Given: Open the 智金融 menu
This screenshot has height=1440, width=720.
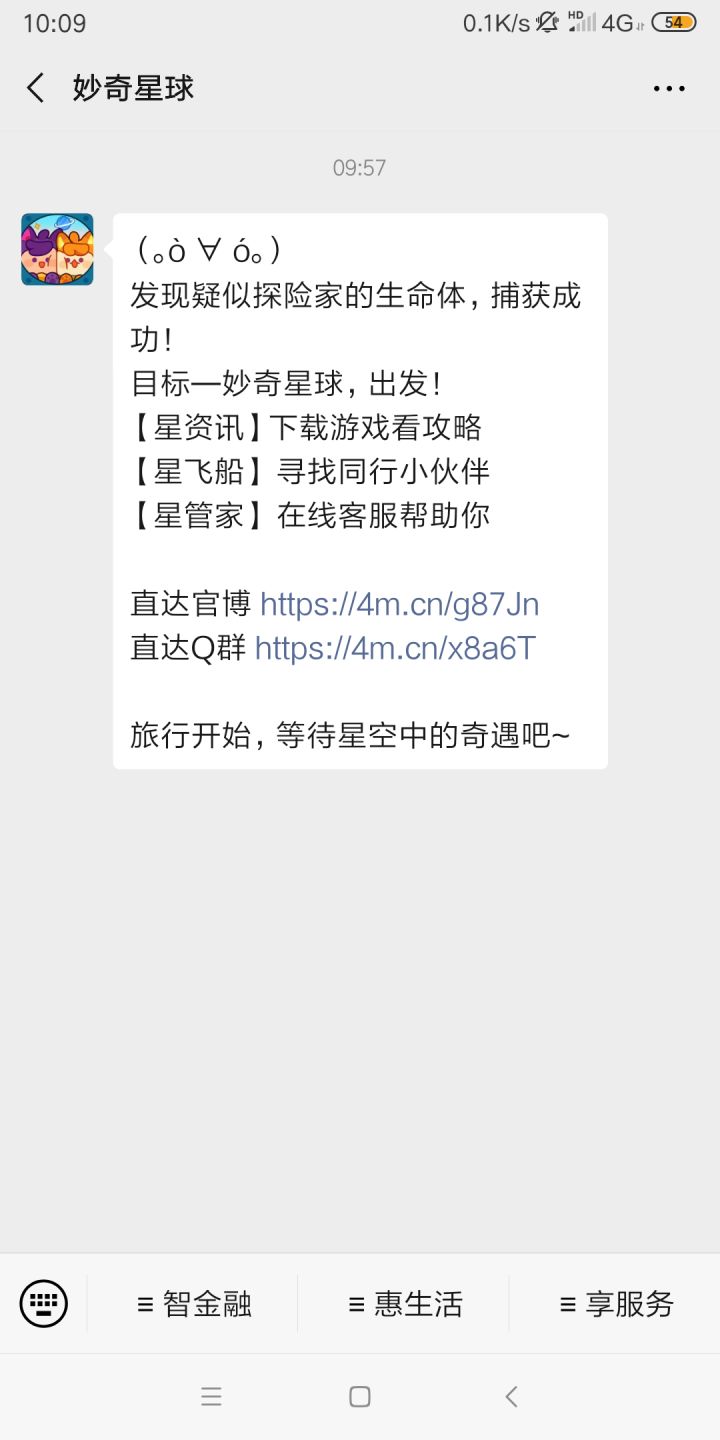Looking at the screenshot, I should pyautogui.click(x=193, y=1304).
